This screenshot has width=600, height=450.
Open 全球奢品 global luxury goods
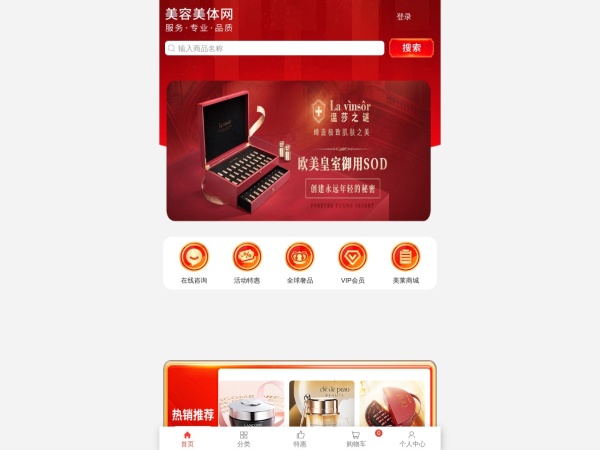(300, 263)
